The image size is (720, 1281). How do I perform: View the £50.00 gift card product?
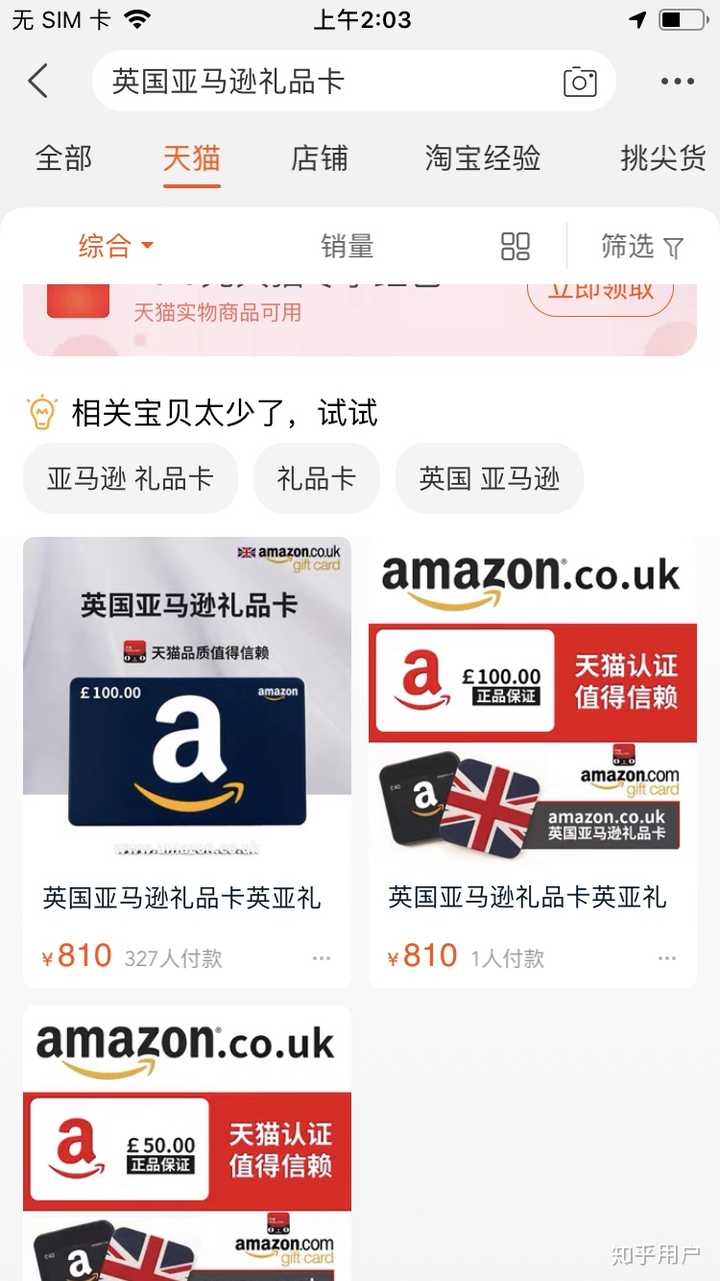click(187, 1140)
